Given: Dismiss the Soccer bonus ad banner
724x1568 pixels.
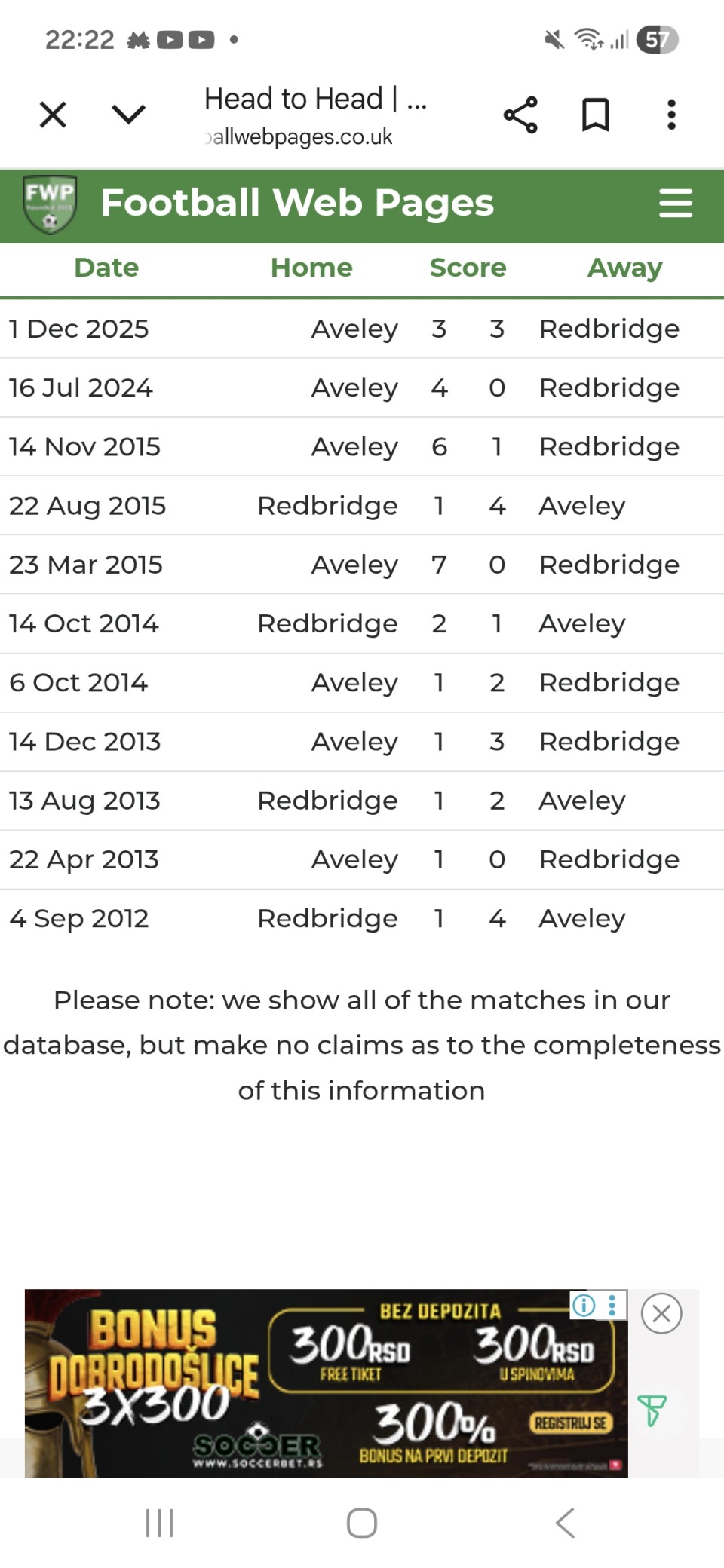Looking at the screenshot, I should 661,1314.
